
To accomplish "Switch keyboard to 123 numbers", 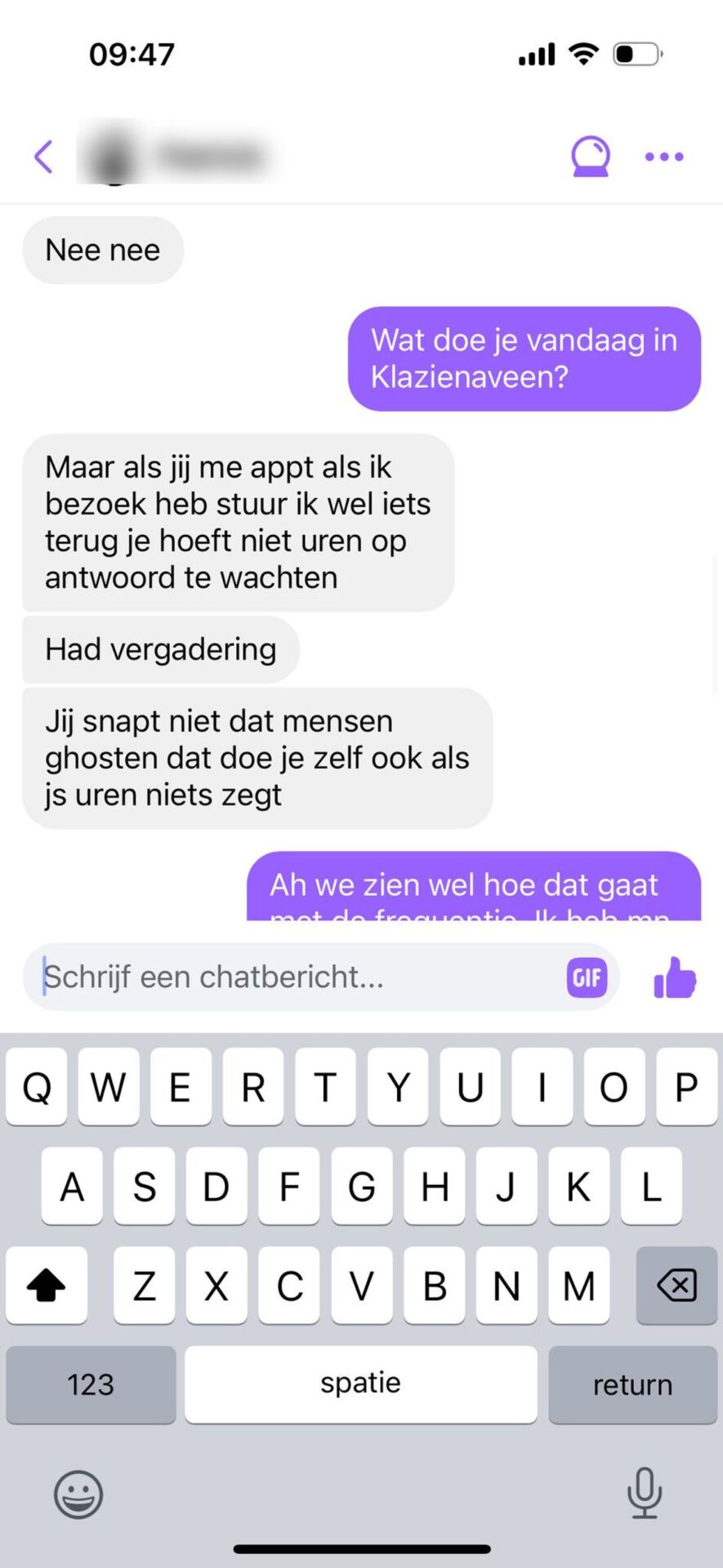I will [x=91, y=1384].
